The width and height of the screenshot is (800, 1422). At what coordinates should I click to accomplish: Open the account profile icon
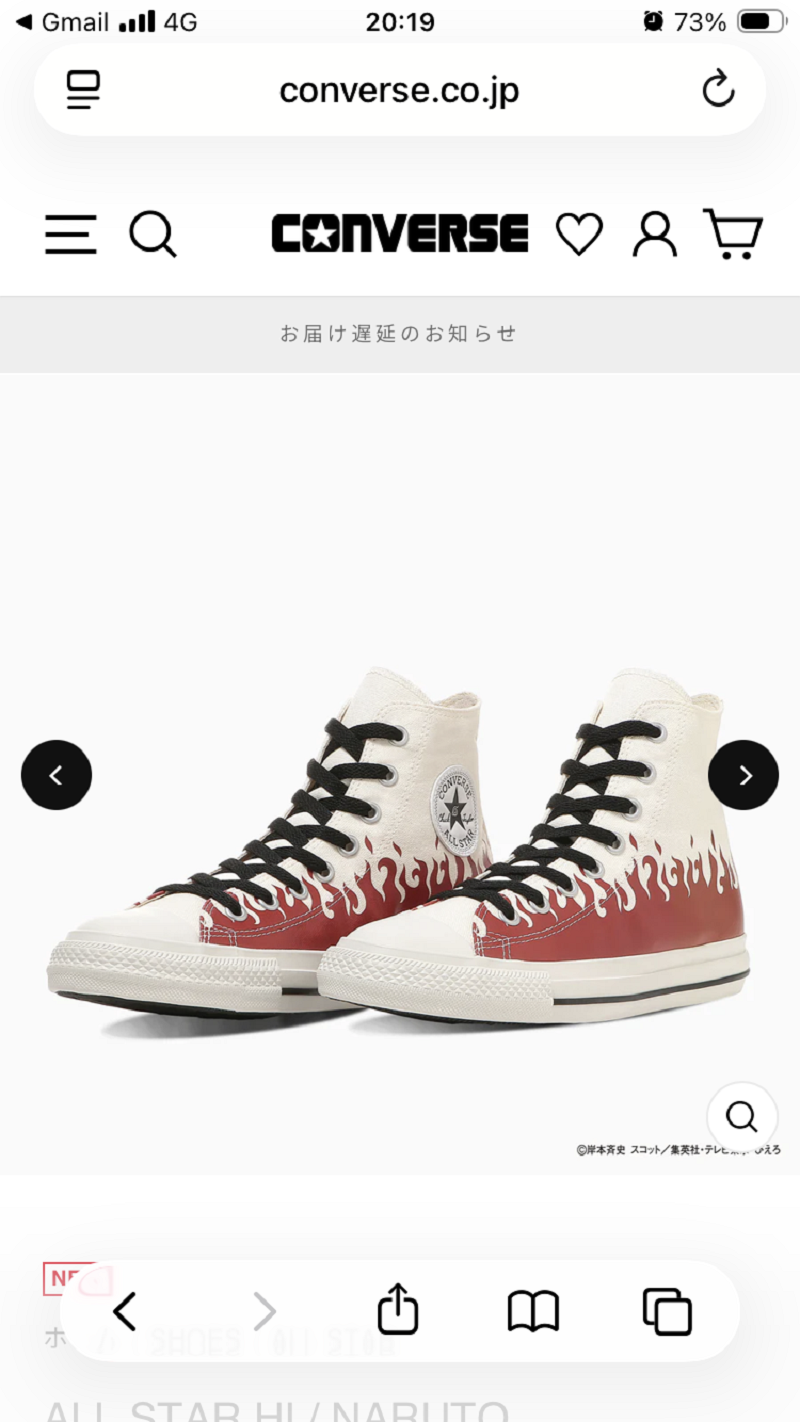pyautogui.click(x=654, y=234)
